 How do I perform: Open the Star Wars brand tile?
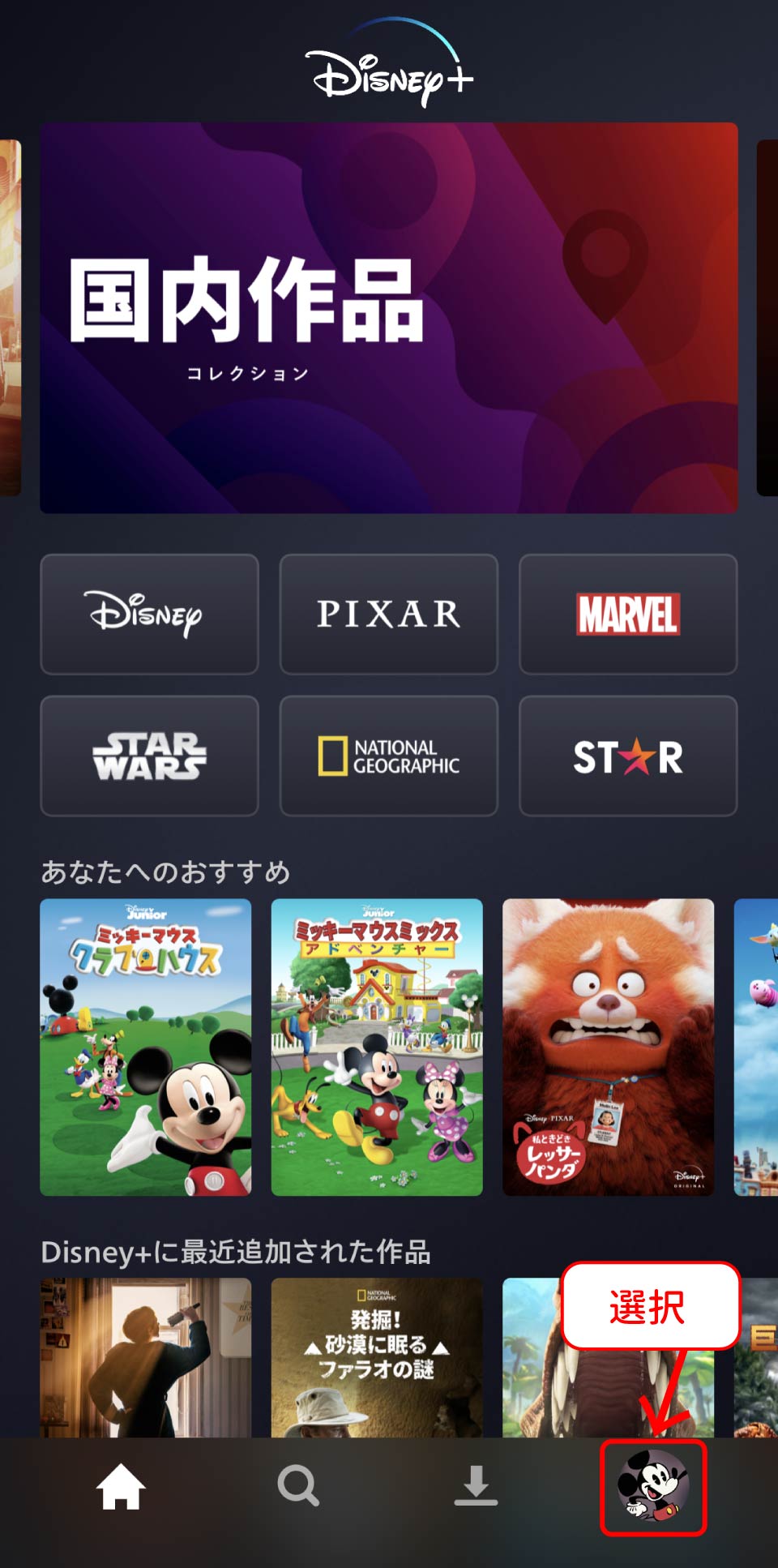tap(149, 756)
